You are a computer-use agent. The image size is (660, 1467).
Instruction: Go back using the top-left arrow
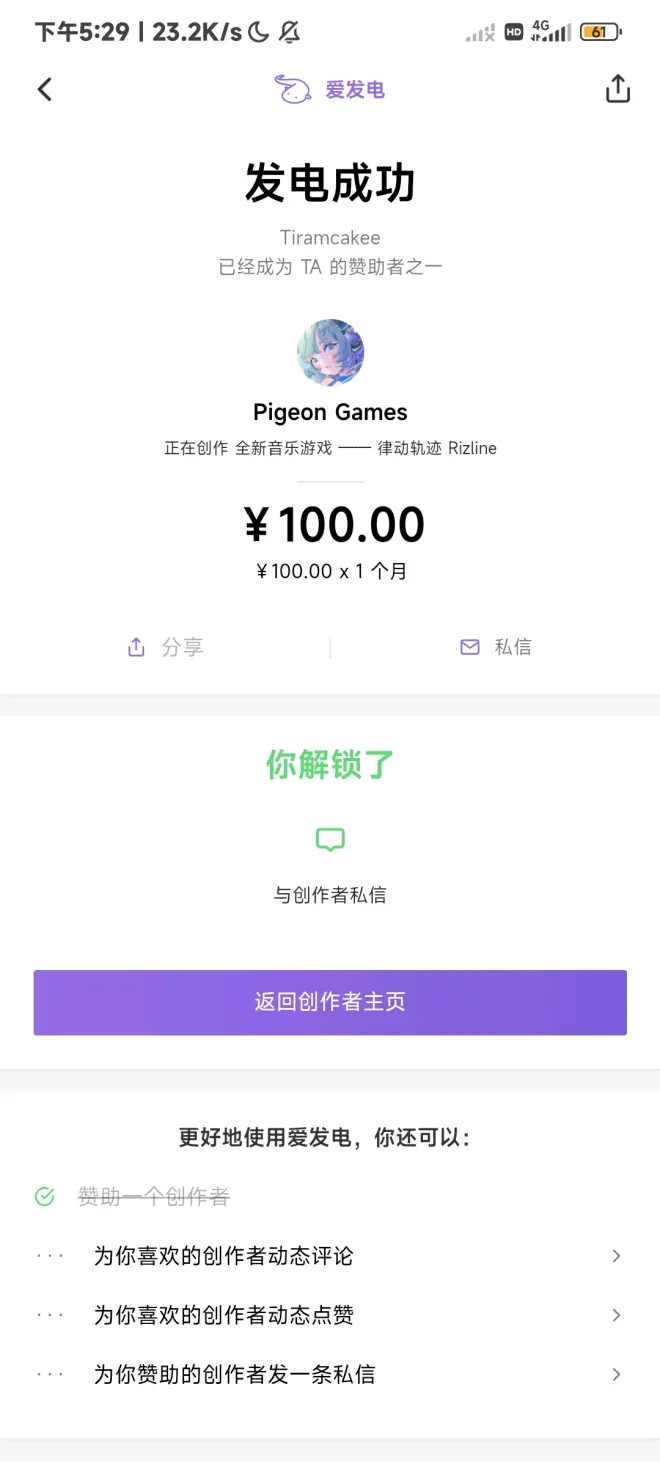[44, 90]
